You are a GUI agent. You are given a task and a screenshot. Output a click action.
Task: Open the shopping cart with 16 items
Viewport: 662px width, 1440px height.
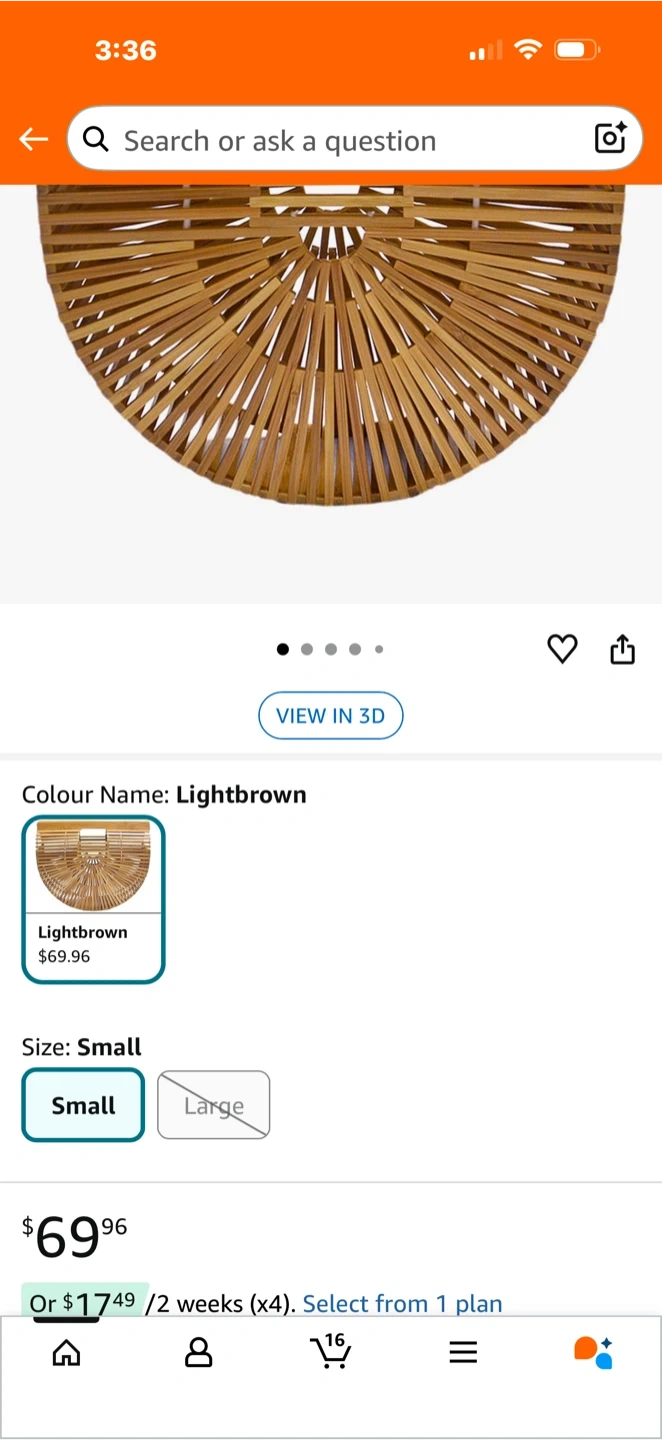(330, 1352)
